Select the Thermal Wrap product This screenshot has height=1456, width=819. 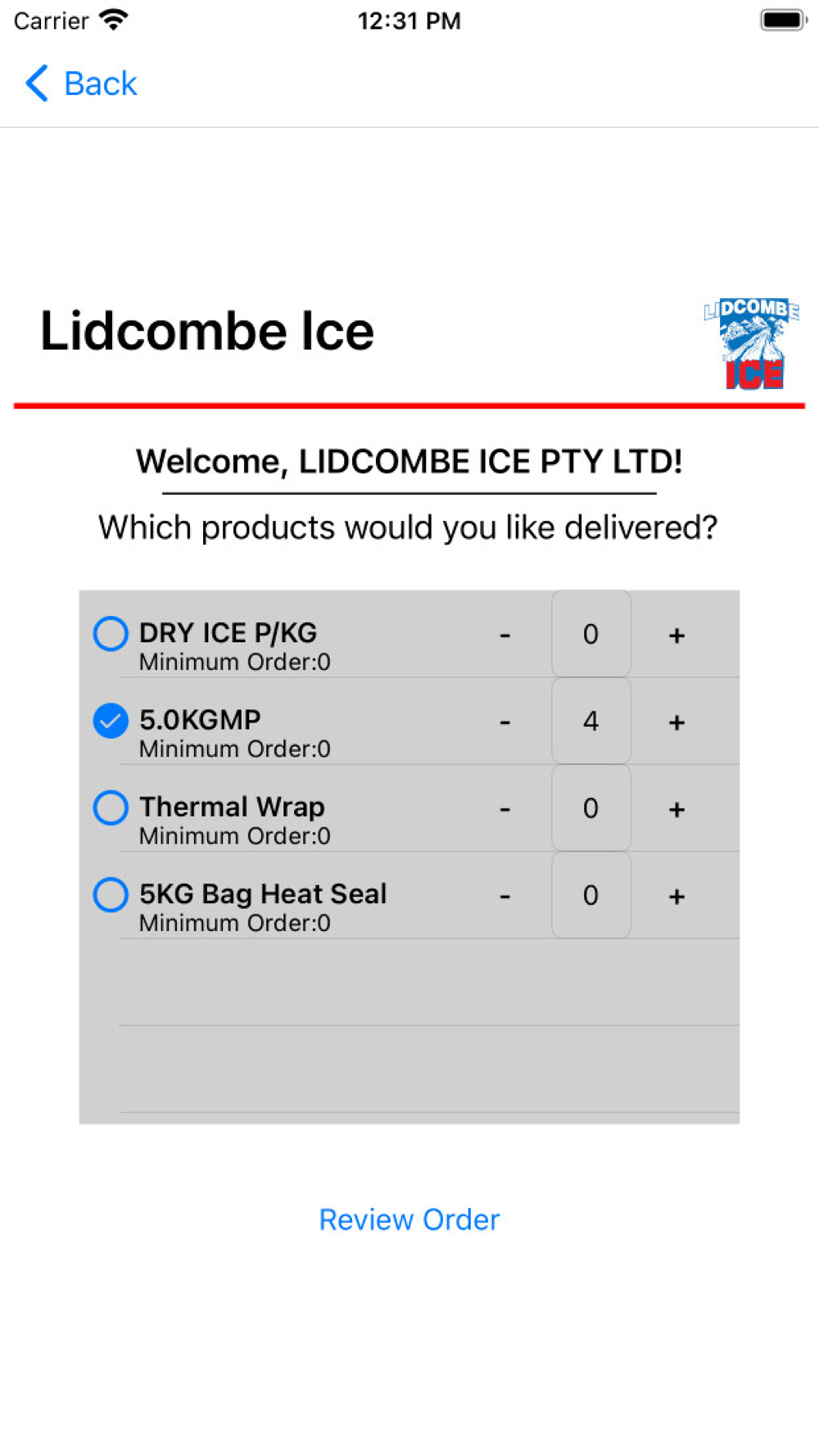(x=111, y=807)
